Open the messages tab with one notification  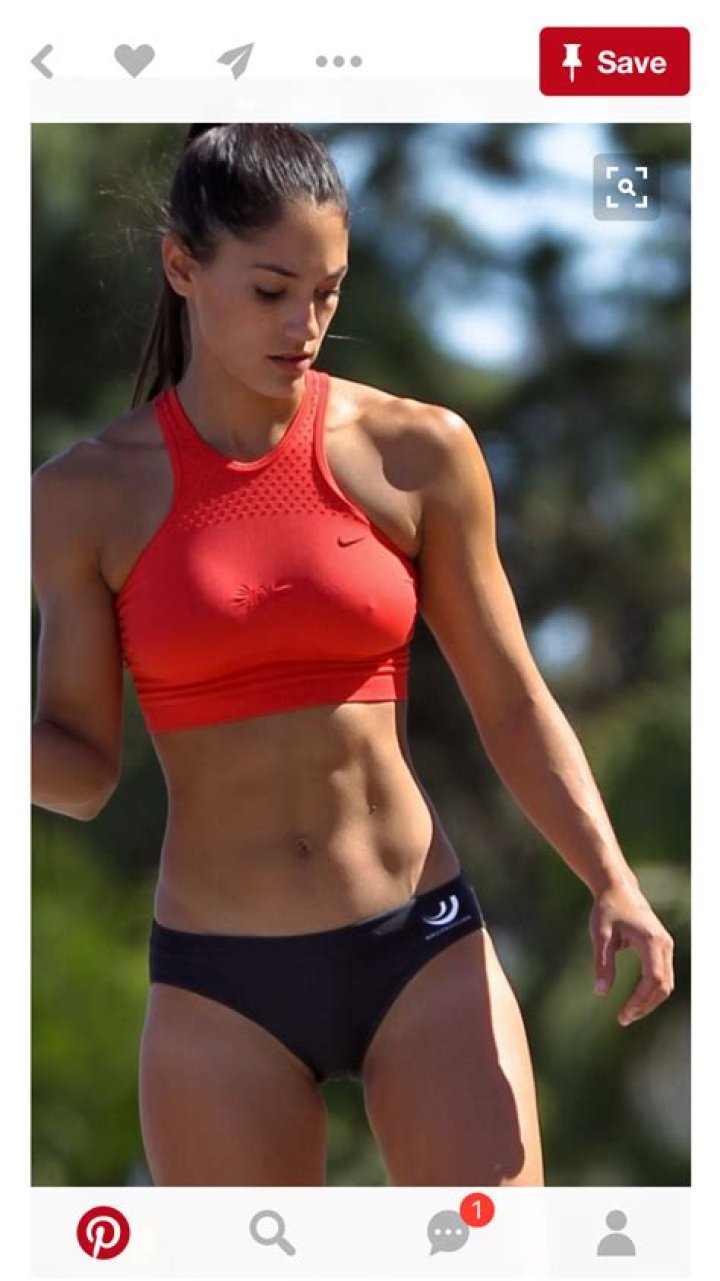(449, 1233)
